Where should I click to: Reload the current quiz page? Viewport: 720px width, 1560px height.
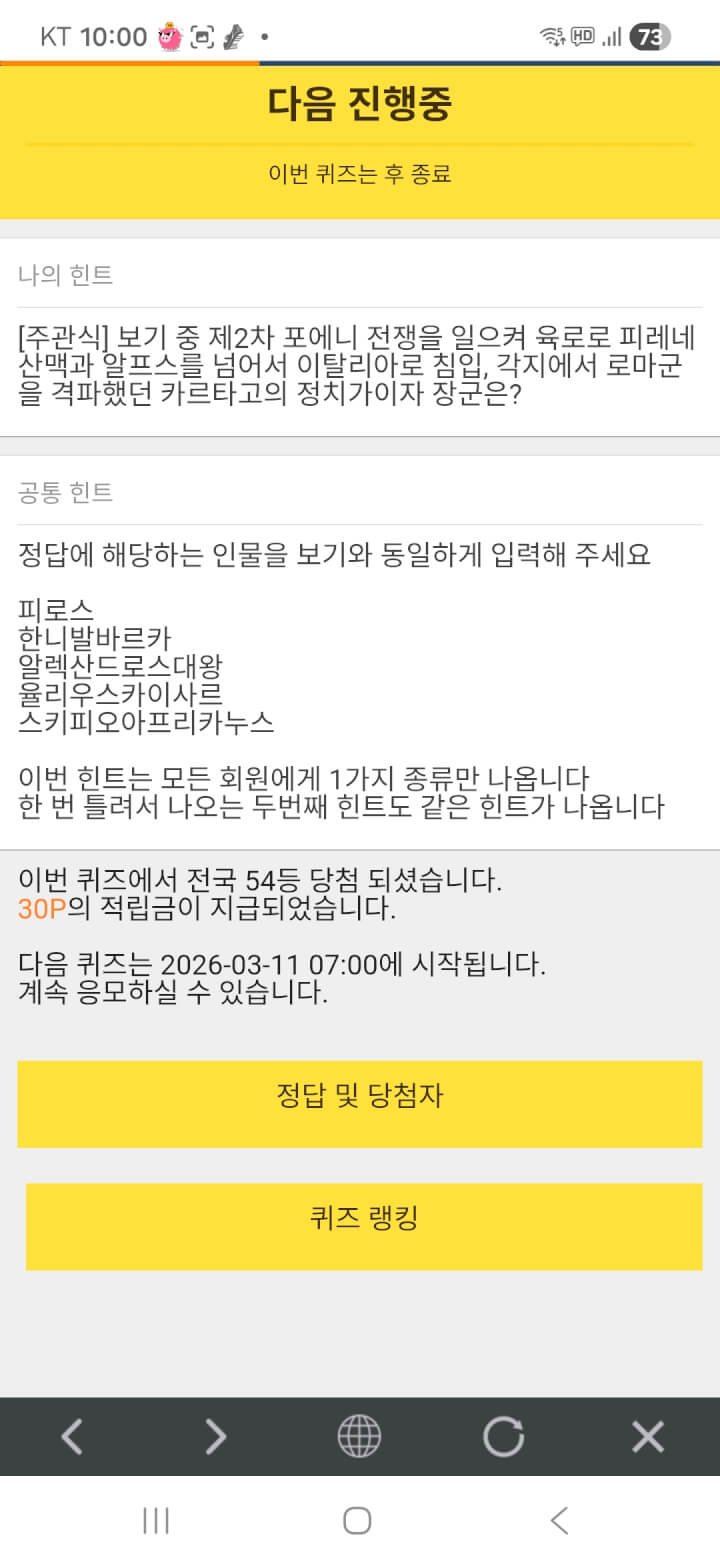pyautogui.click(x=503, y=1437)
